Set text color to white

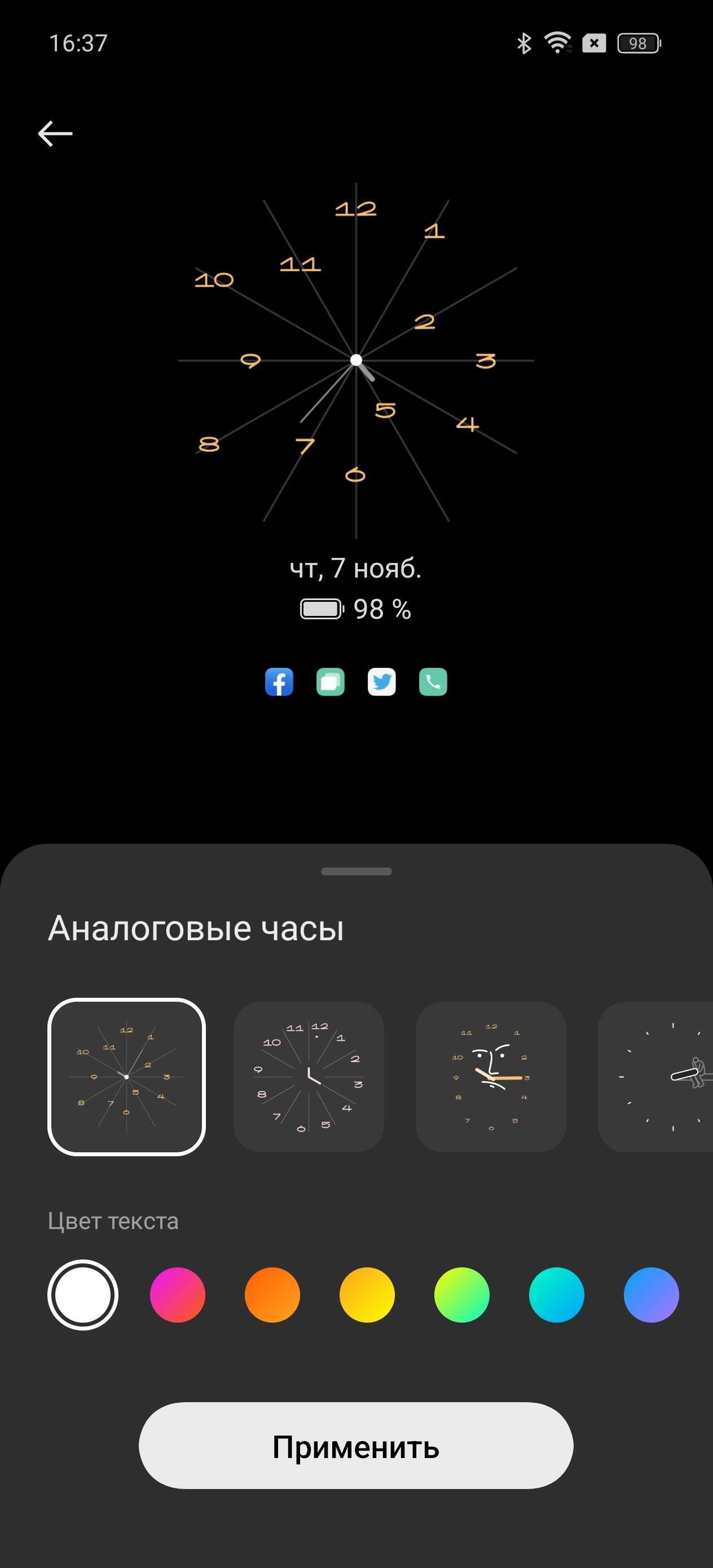click(83, 1294)
